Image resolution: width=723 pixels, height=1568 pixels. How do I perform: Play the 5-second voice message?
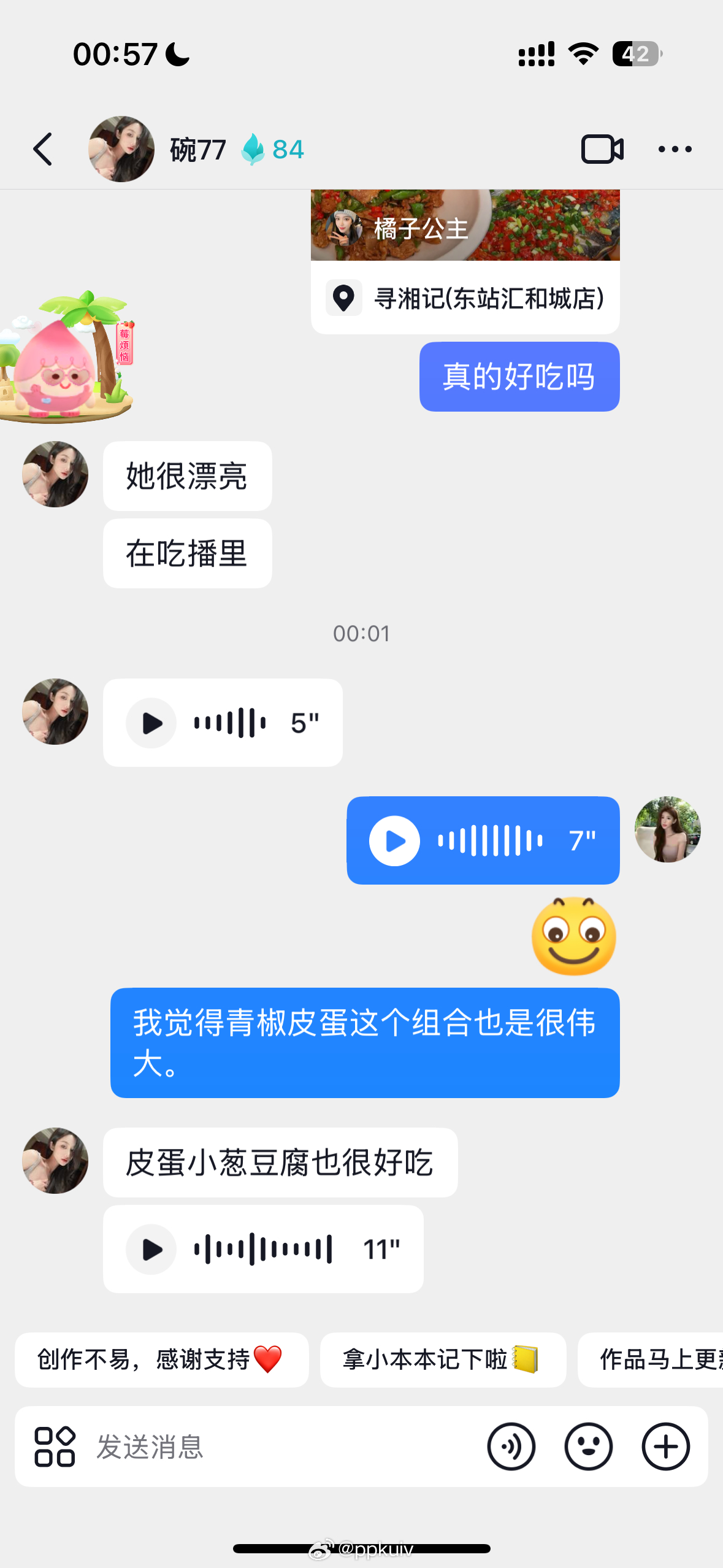[151, 723]
